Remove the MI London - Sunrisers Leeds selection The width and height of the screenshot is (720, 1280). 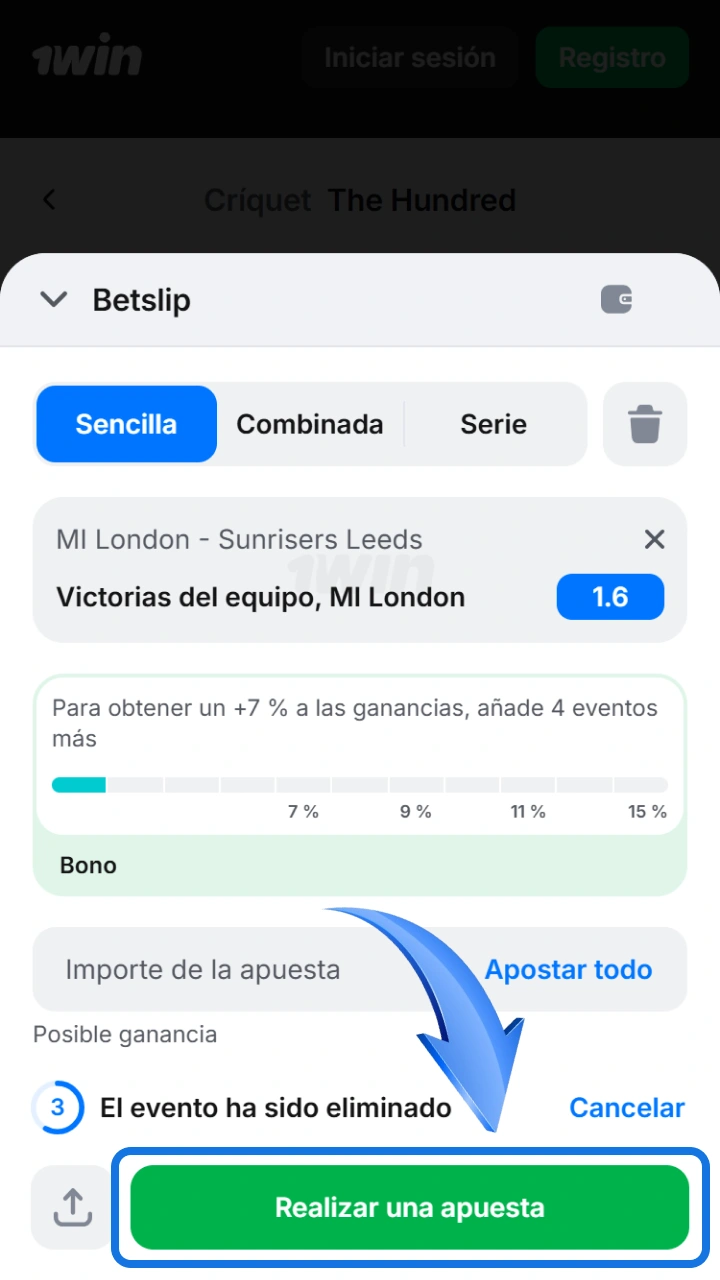tap(654, 540)
